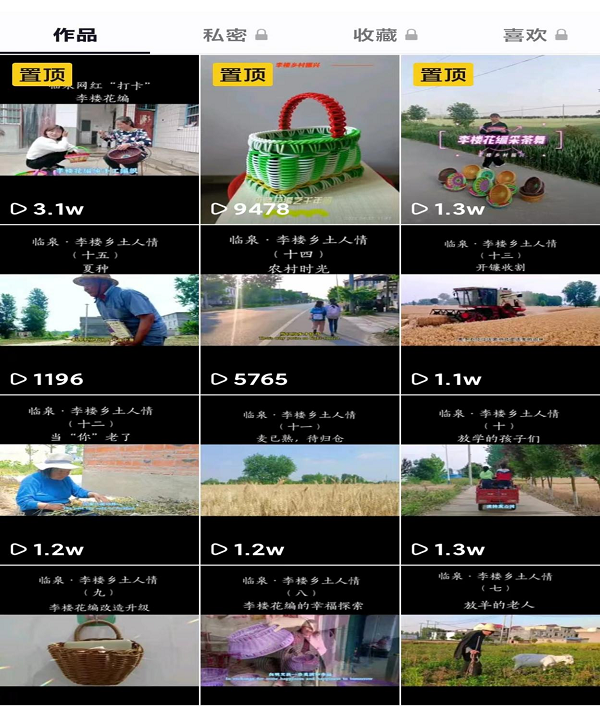This screenshot has width=600, height=710.
Task: Open the 李楼花编改造升级 video
Action: click(99, 640)
